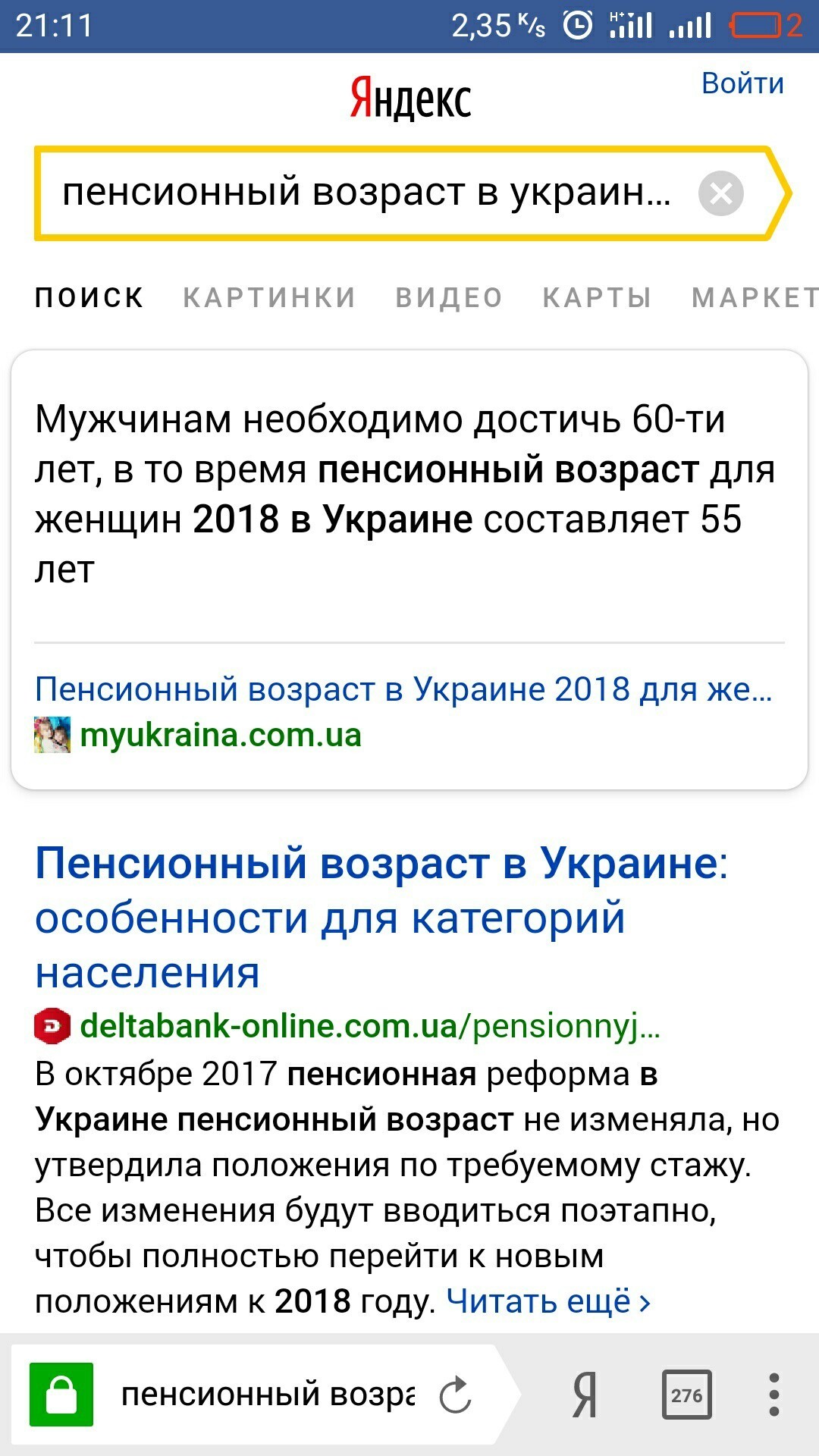
Task: Switch to the Карты tab
Action: click(597, 297)
